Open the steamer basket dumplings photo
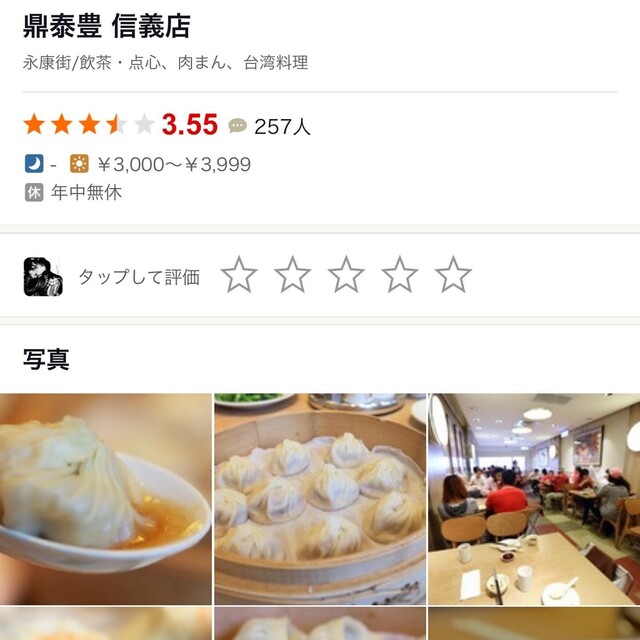Screen dimensions: 640x640 pyautogui.click(x=320, y=498)
